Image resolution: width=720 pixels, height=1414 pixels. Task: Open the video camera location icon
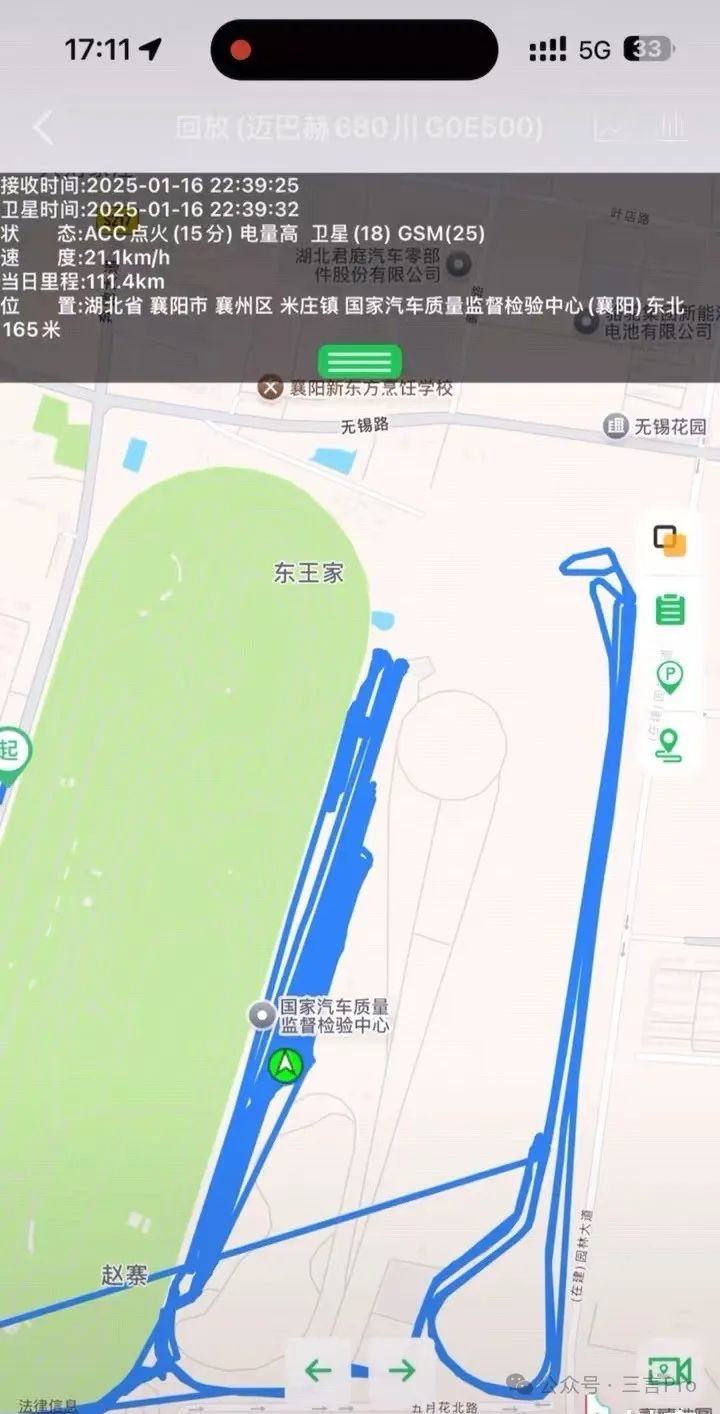[x=670, y=1372]
